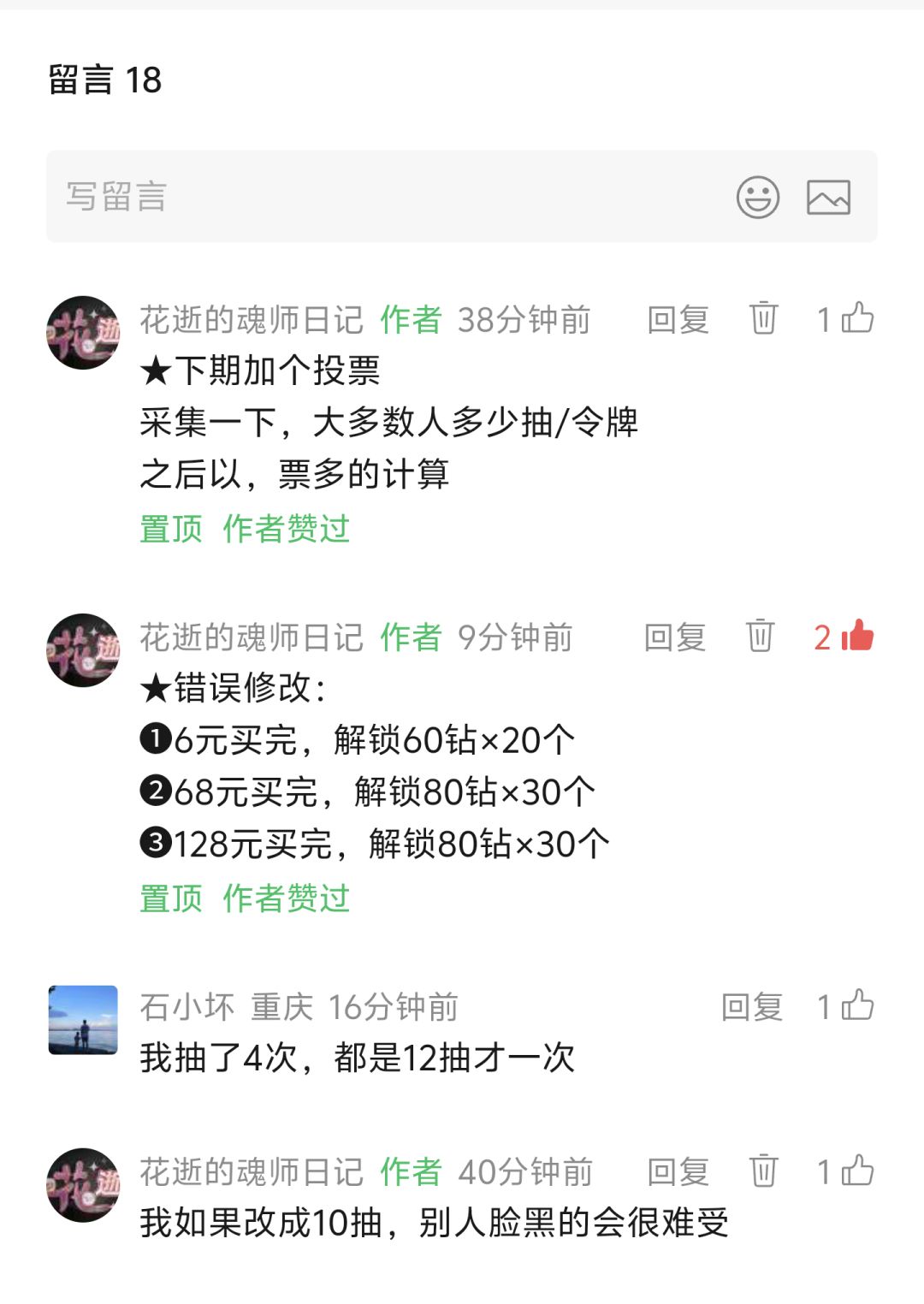924x1304 pixels.
Task: Delete the 错误修改 comment
Action: tap(760, 637)
